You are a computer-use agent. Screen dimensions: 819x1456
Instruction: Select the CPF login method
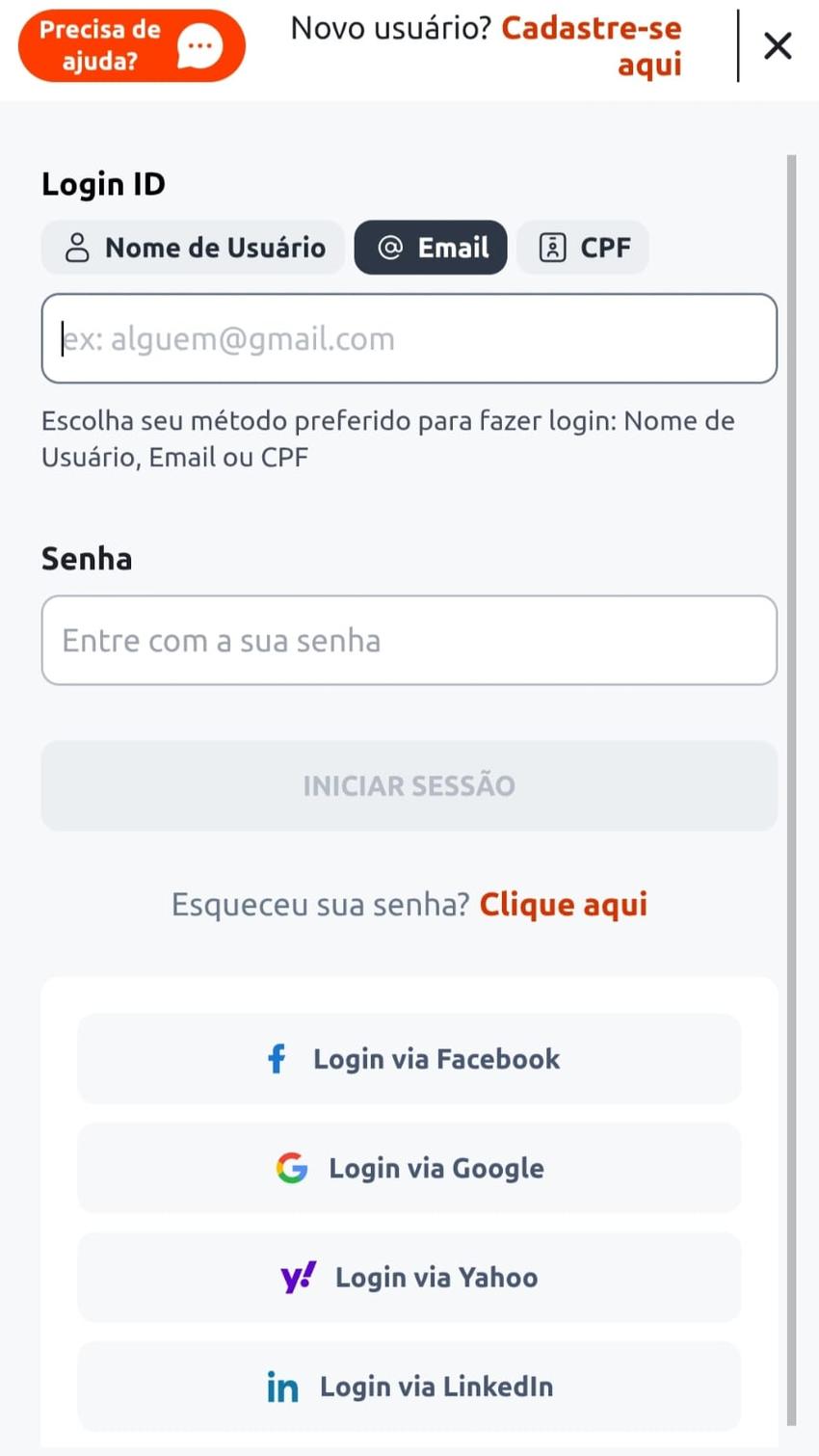583,247
